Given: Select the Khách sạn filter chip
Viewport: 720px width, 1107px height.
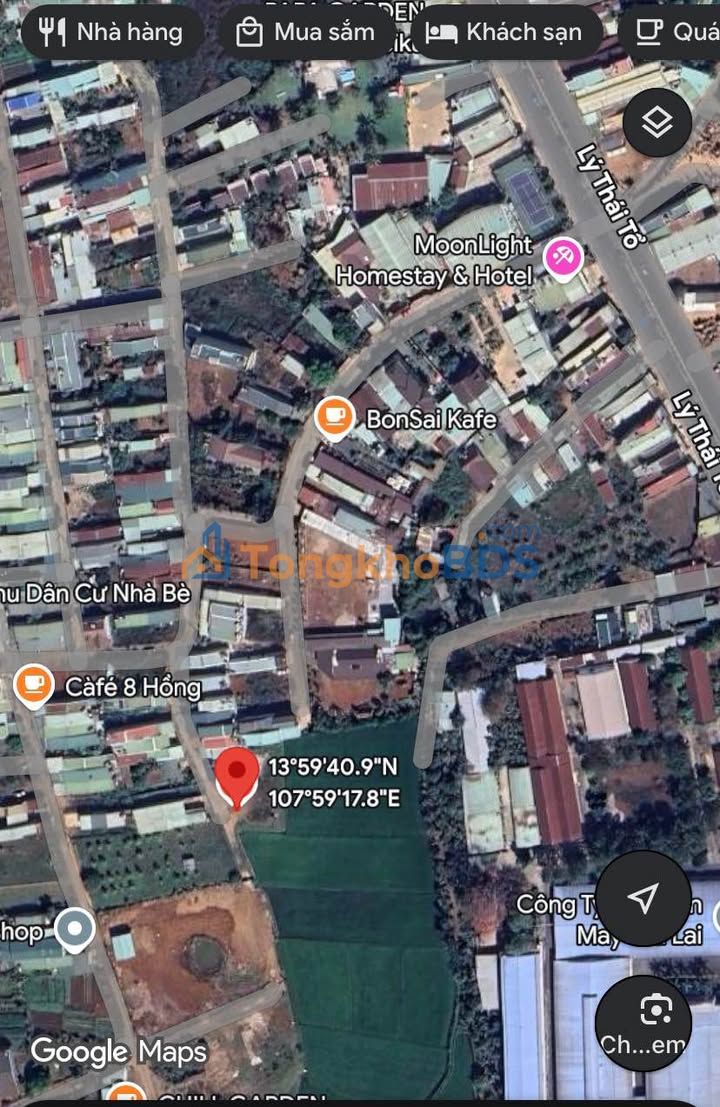Looking at the screenshot, I should click(x=504, y=32).
